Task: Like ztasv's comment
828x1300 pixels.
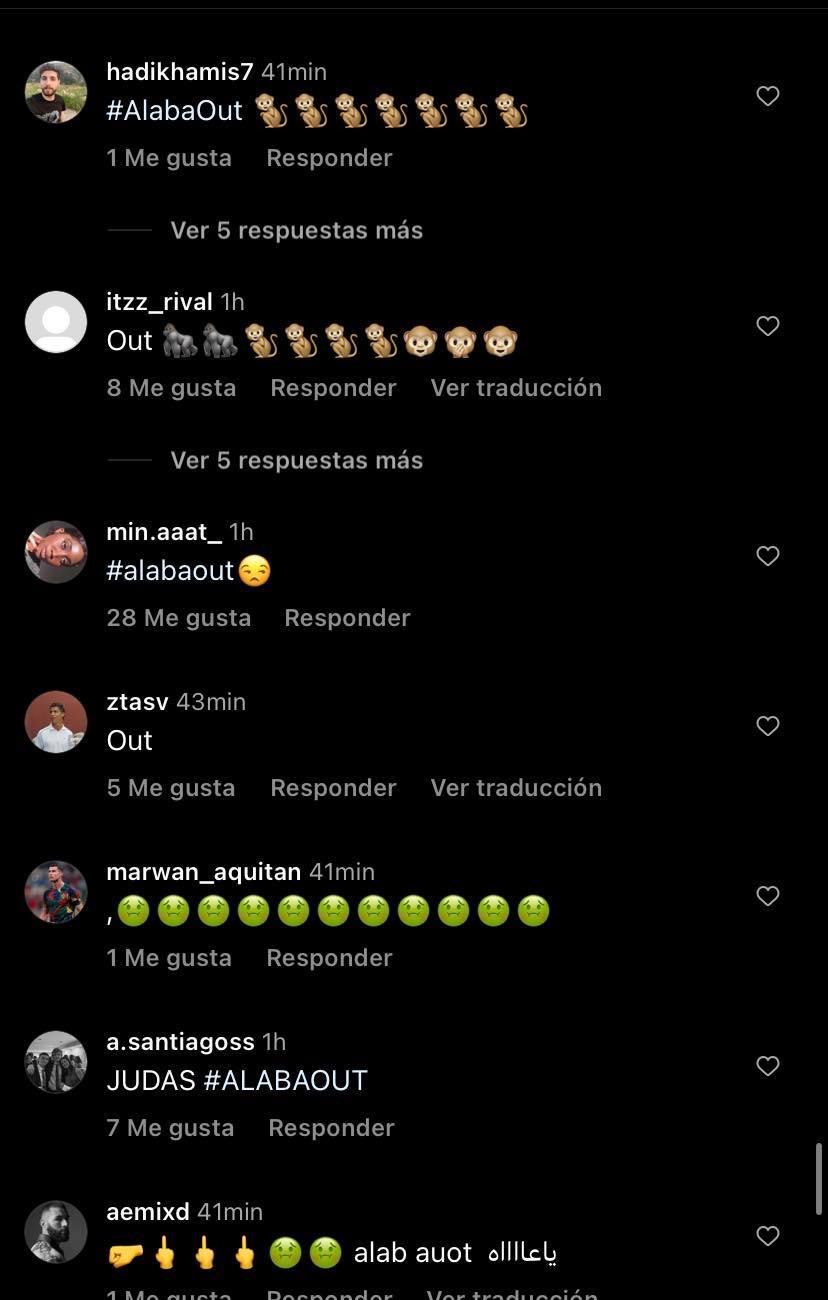Action: point(767,726)
